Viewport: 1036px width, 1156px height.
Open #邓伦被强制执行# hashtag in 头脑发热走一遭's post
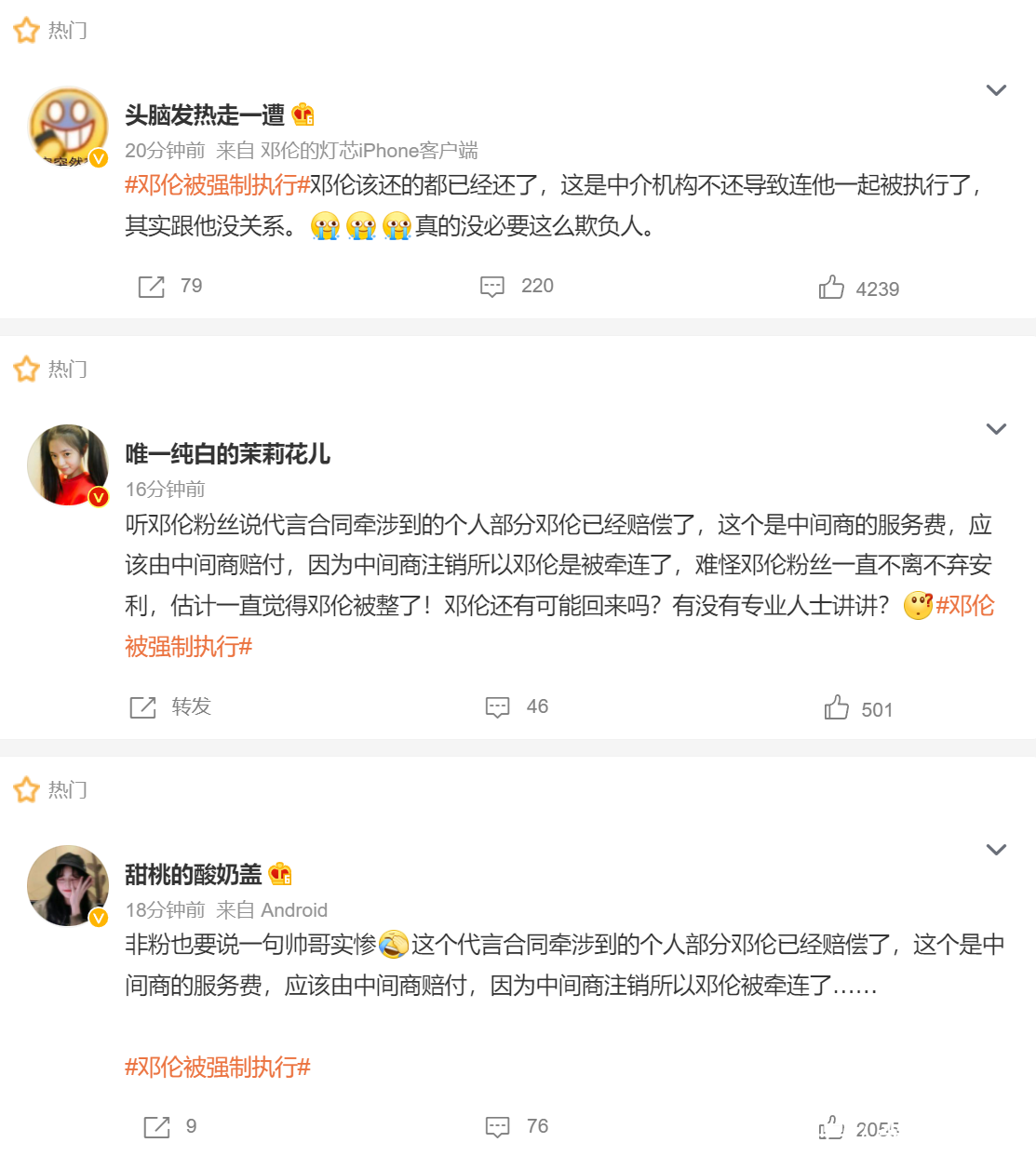click(x=217, y=185)
